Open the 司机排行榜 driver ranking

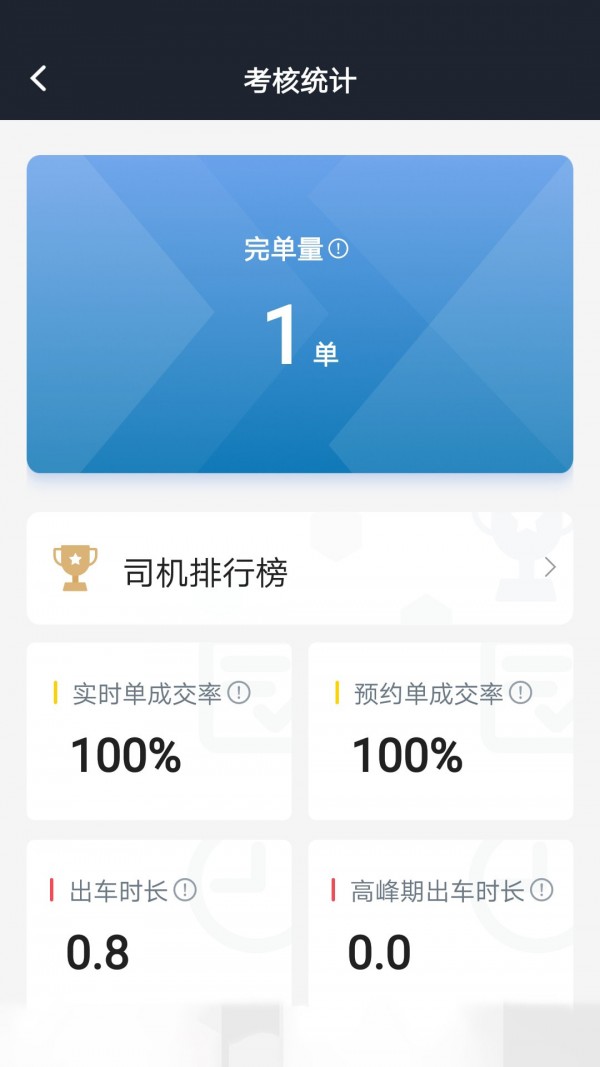[x=300, y=568]
